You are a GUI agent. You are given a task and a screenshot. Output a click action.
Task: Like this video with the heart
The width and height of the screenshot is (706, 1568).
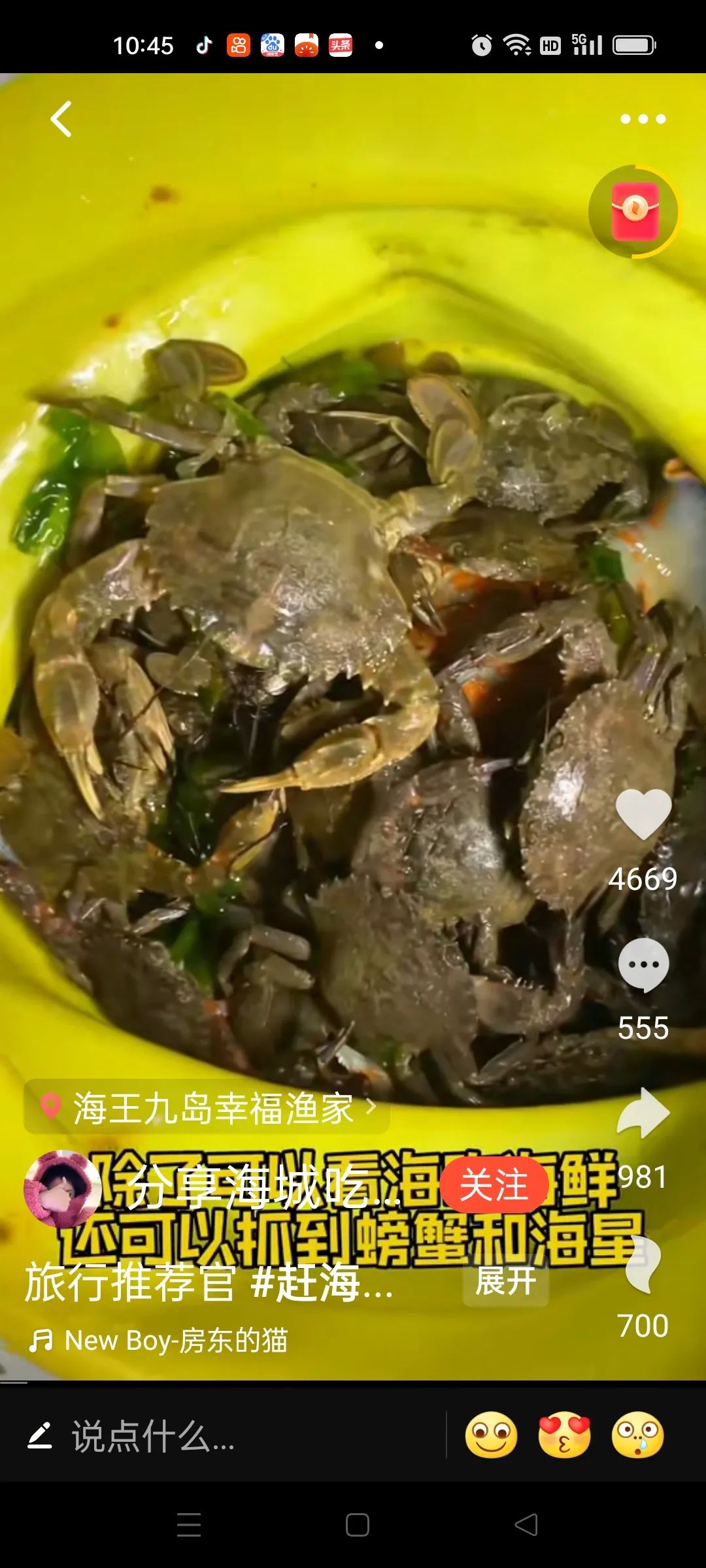coord(643,814)
